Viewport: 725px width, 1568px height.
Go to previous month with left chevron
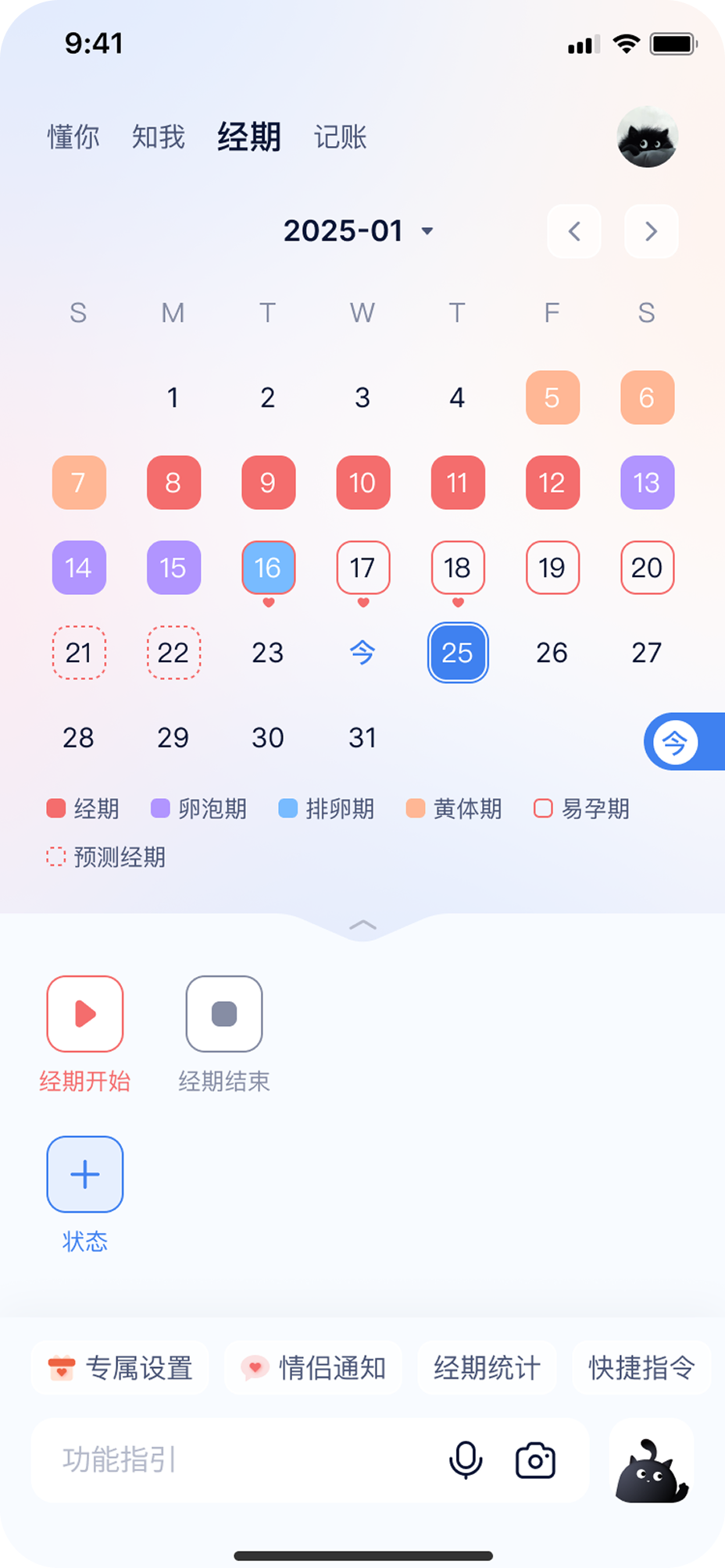573,231
